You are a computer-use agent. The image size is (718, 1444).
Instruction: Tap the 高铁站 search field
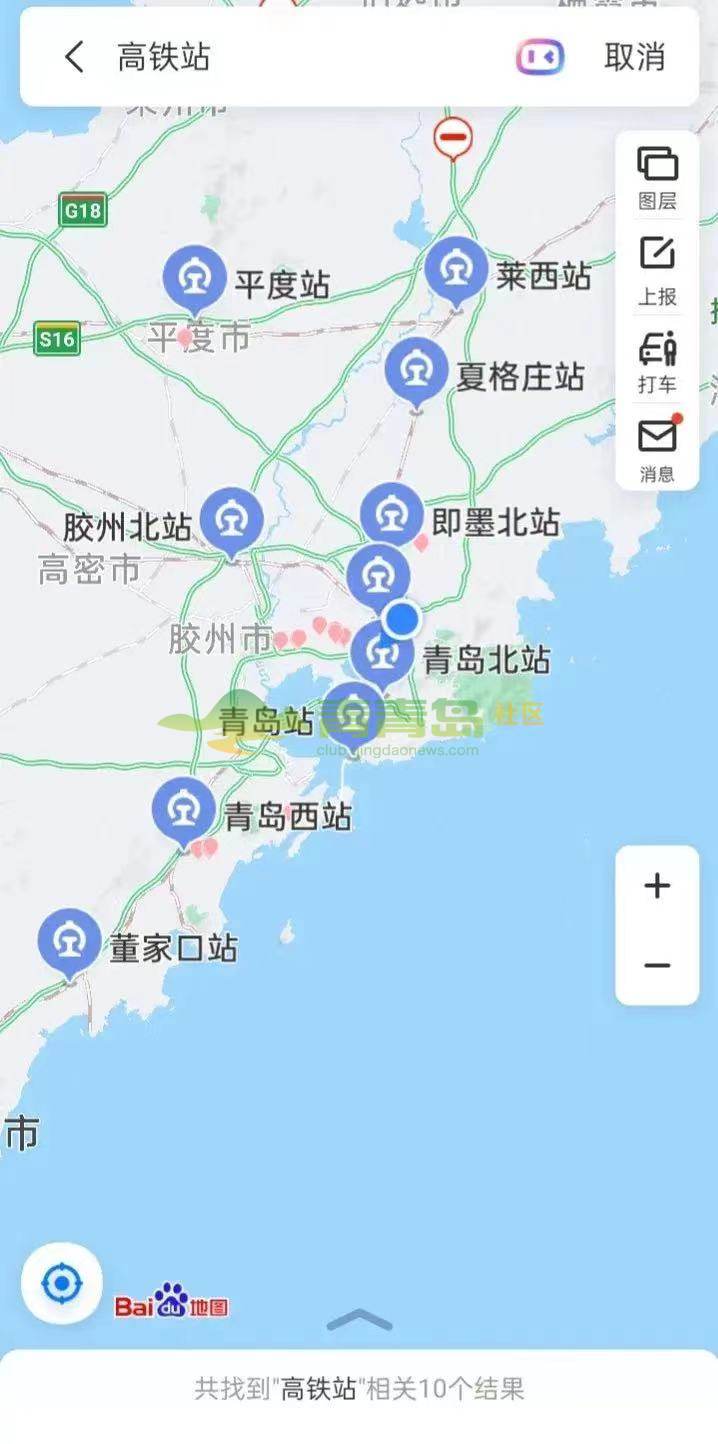click(300, 57)
